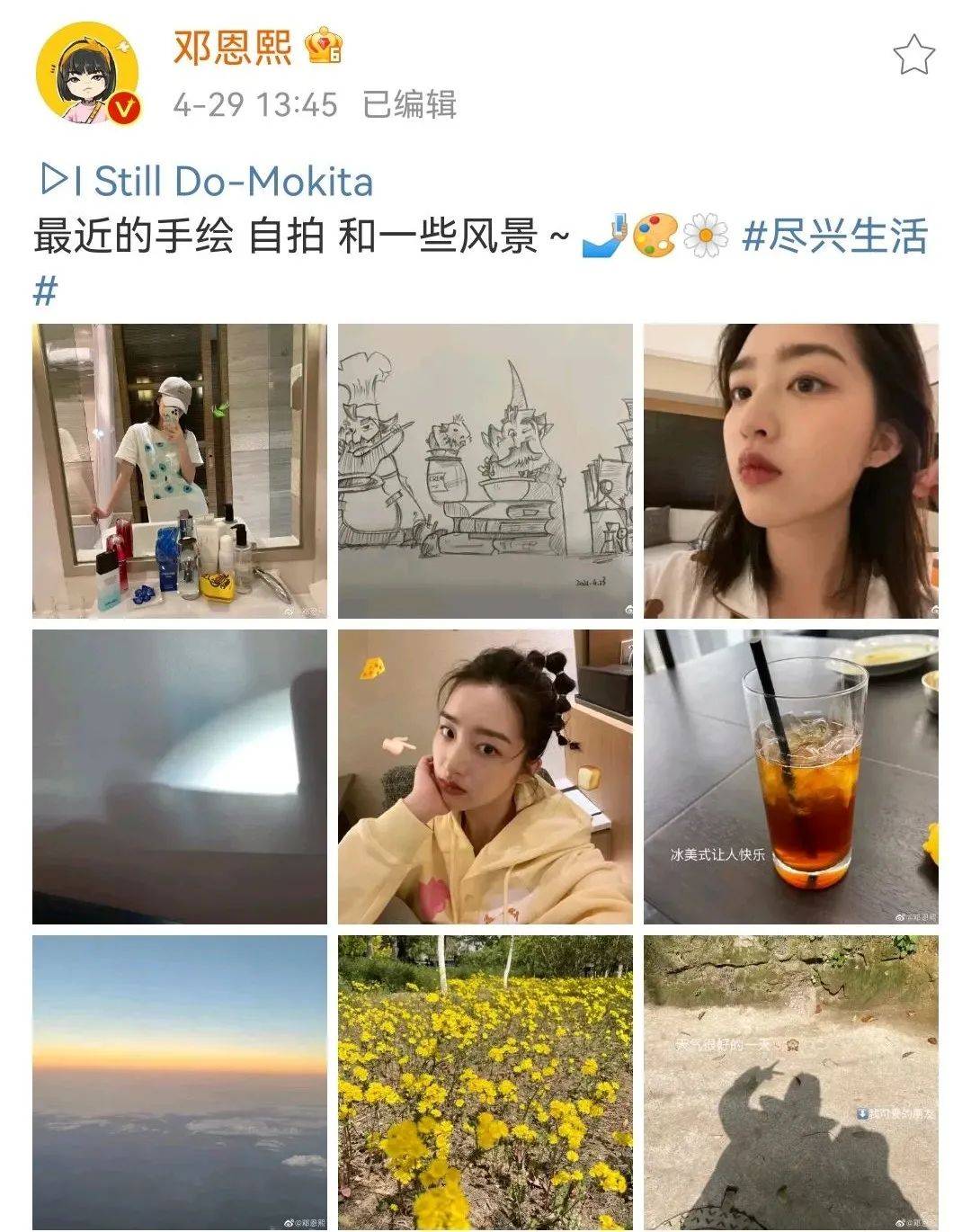Screen dimensions: 971x1232
Task: Open the hashtag #尽兴生活#
Action: 834,237
